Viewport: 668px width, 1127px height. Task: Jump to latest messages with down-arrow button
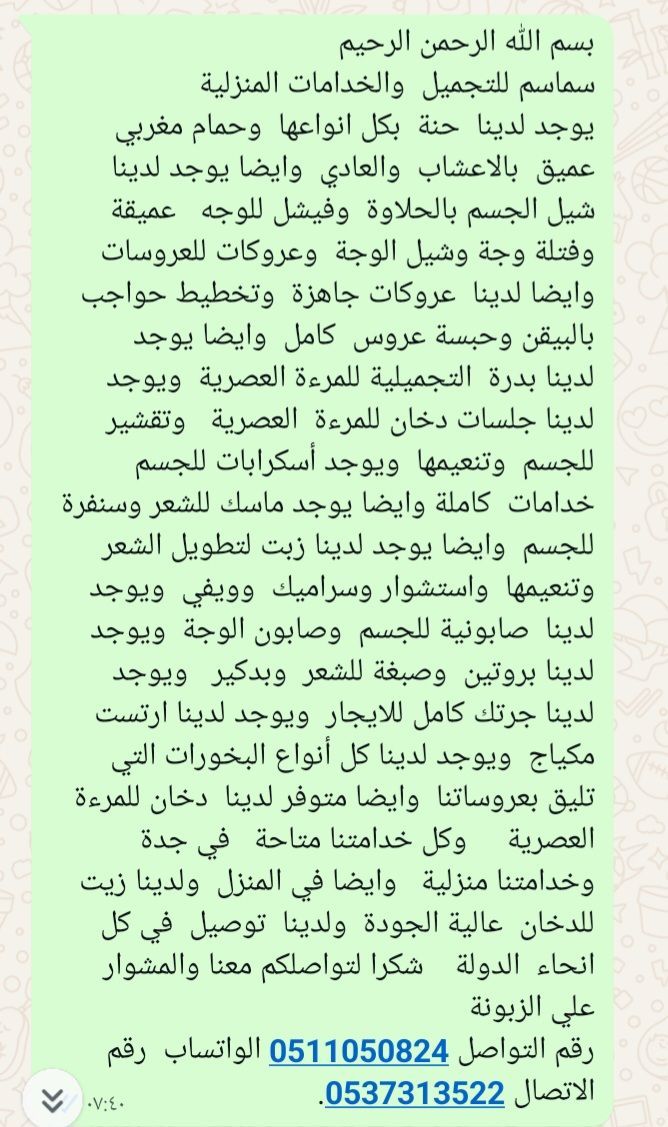click(x=53, y=1100)
